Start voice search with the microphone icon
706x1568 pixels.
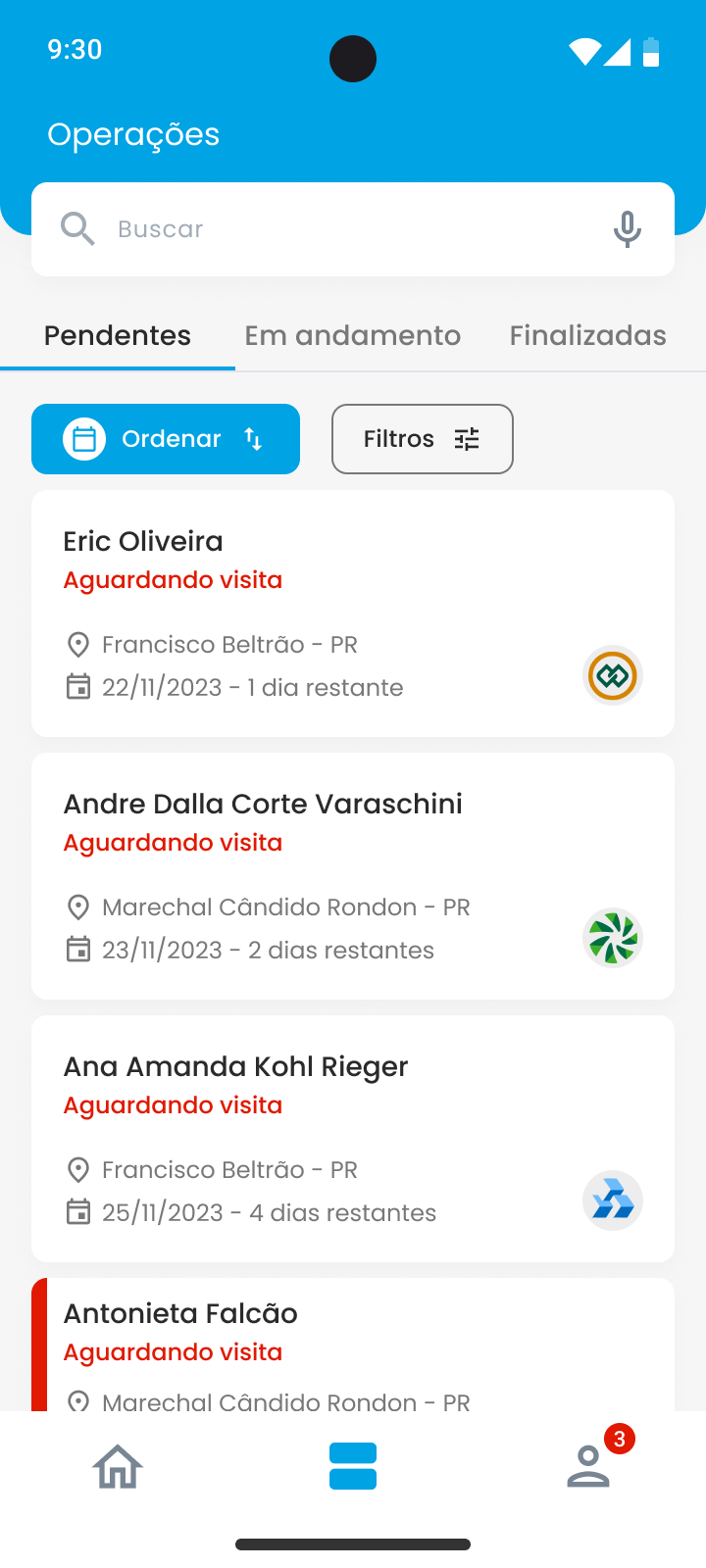click(x=628, y=229)
